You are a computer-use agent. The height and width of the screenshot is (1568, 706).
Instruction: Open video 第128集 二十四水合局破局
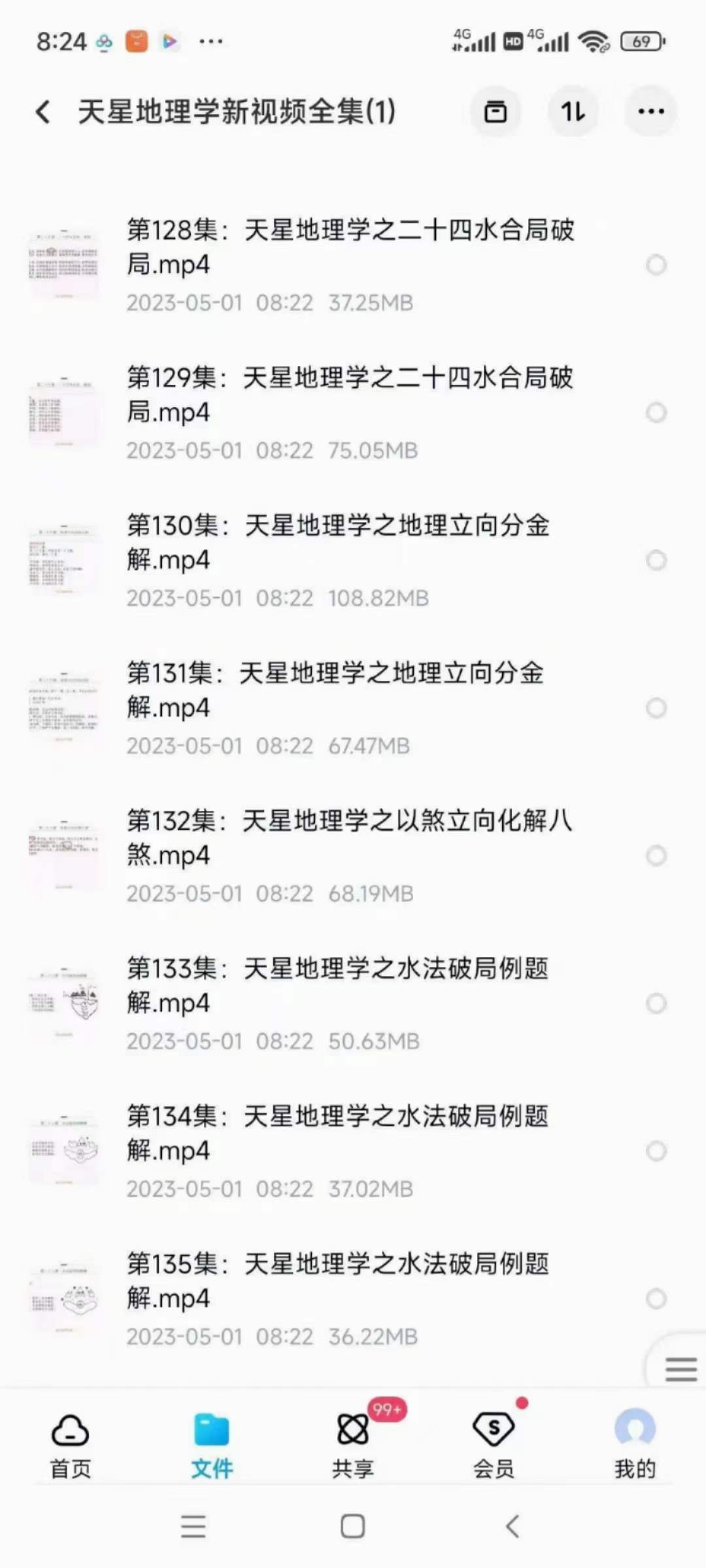click(350, 248)
